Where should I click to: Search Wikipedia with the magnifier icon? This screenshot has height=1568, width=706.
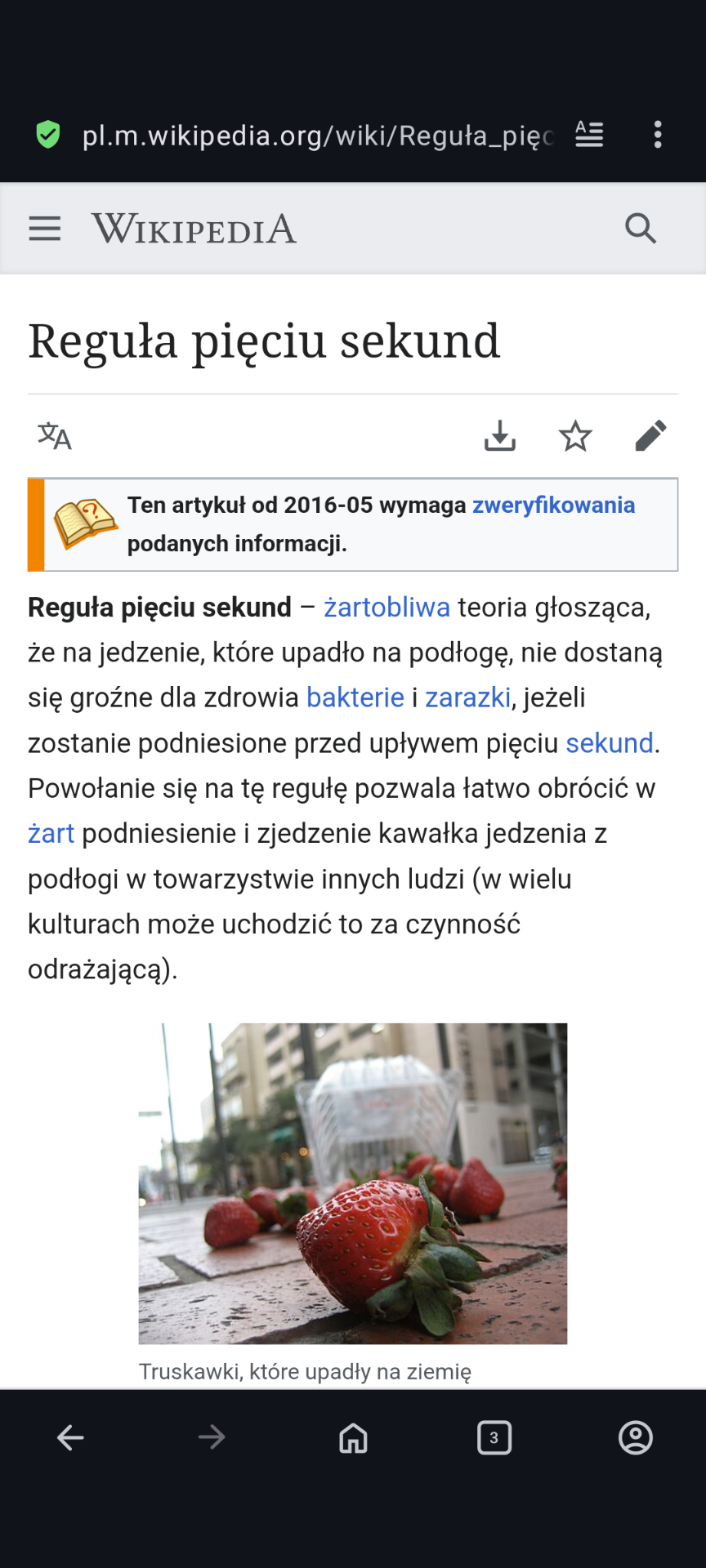641,229
